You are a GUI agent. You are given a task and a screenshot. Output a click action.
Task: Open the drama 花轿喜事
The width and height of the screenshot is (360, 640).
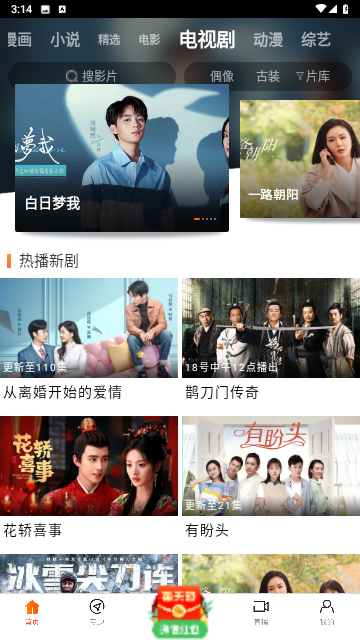pyautogui.click(x=89, y=478)
